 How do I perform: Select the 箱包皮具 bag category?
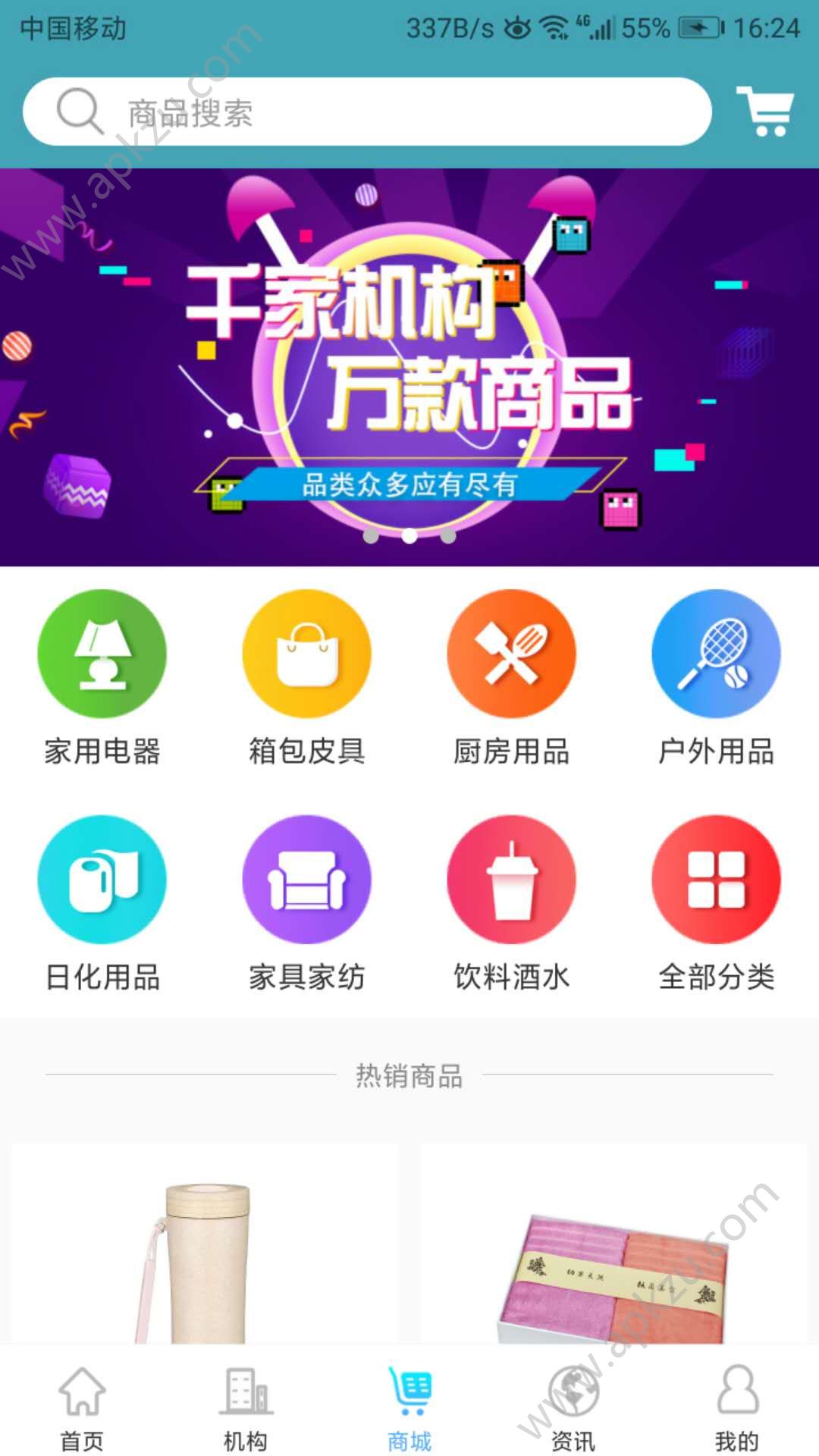point(308,656)
